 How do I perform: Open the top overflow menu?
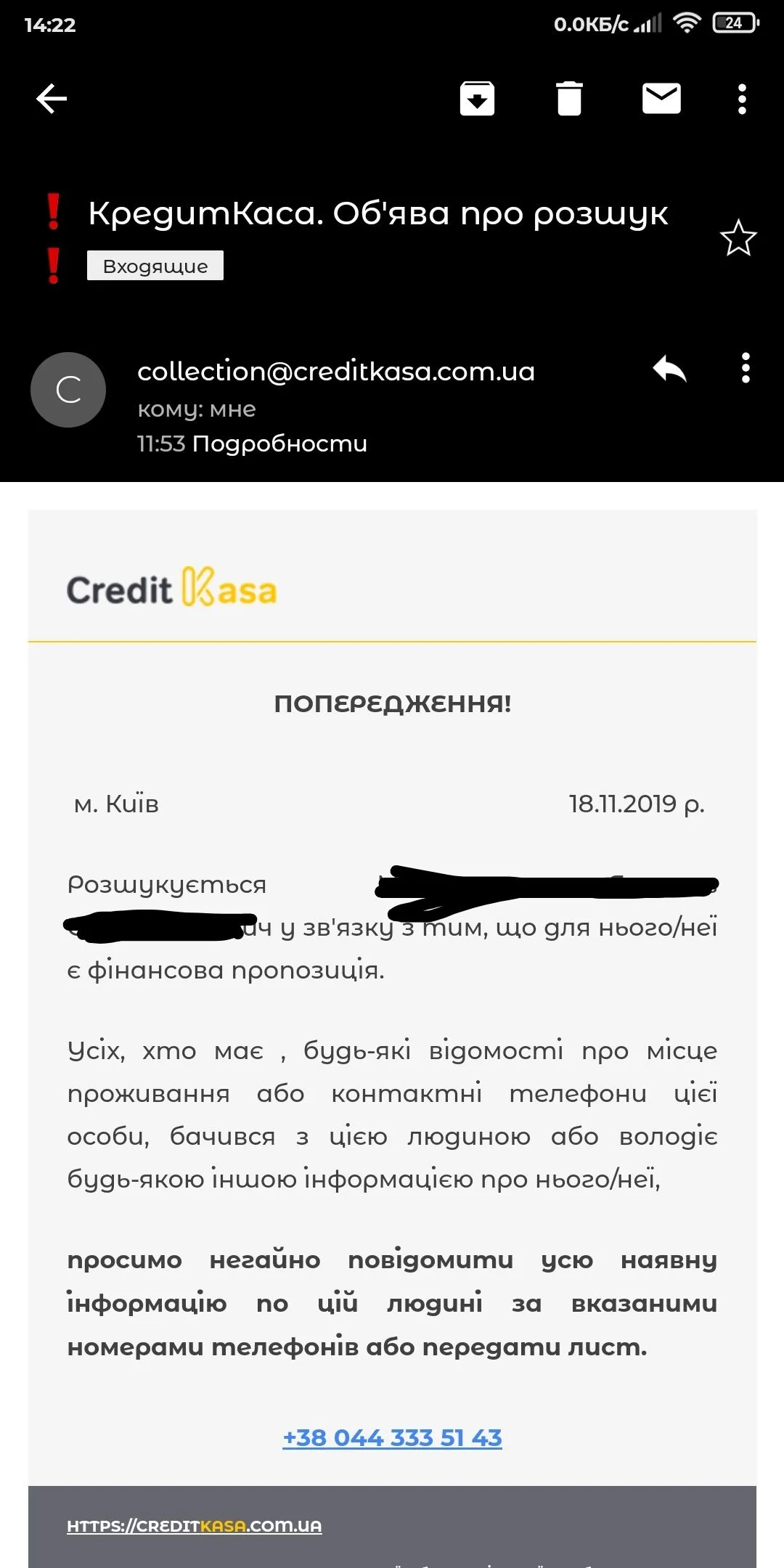pos(741,99)
